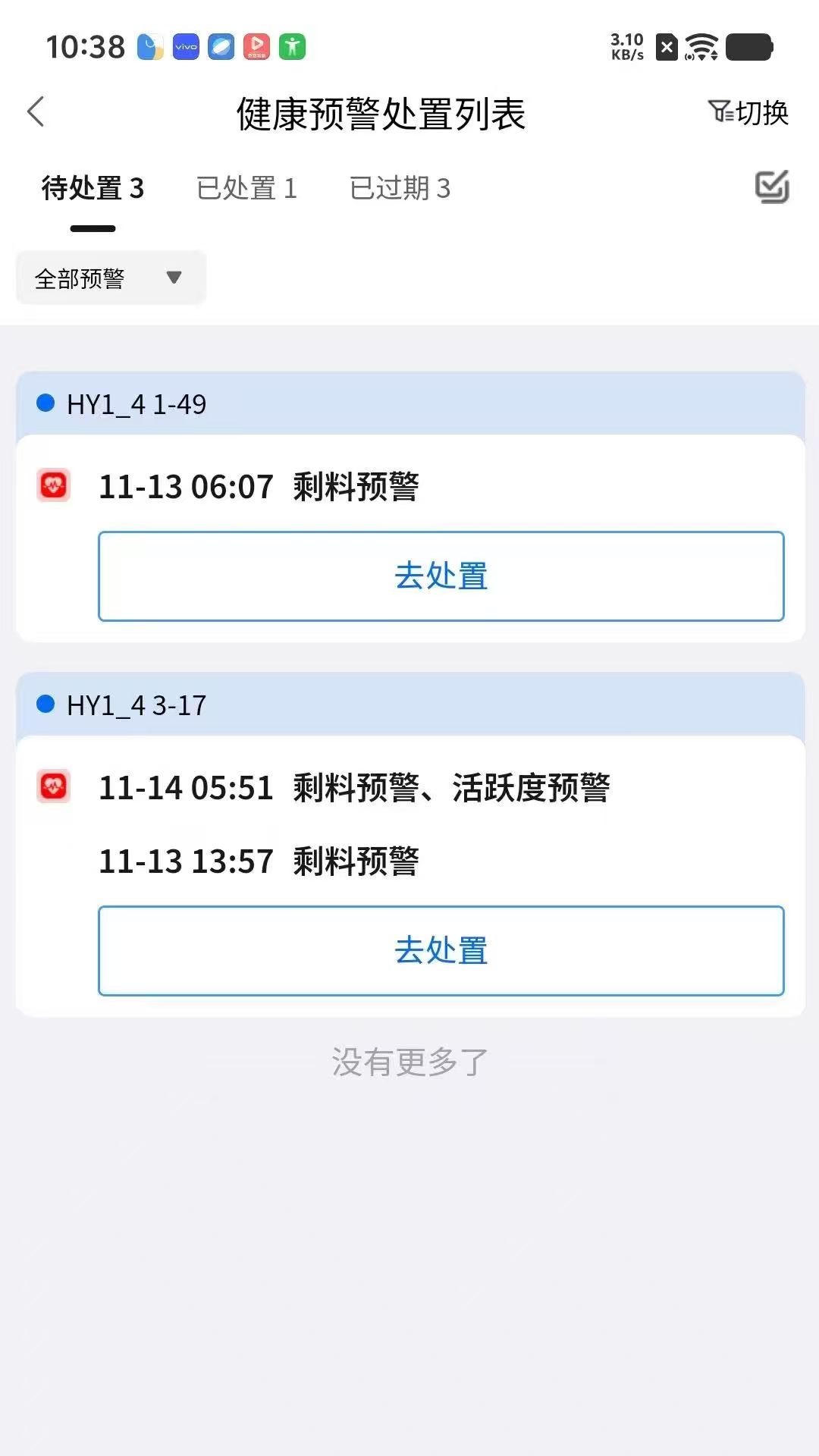Image resolution: width=819 pixels, height=1456 pixels.
Task: Expand the 全部预警 dropdown
Action: tap(111, 278)
